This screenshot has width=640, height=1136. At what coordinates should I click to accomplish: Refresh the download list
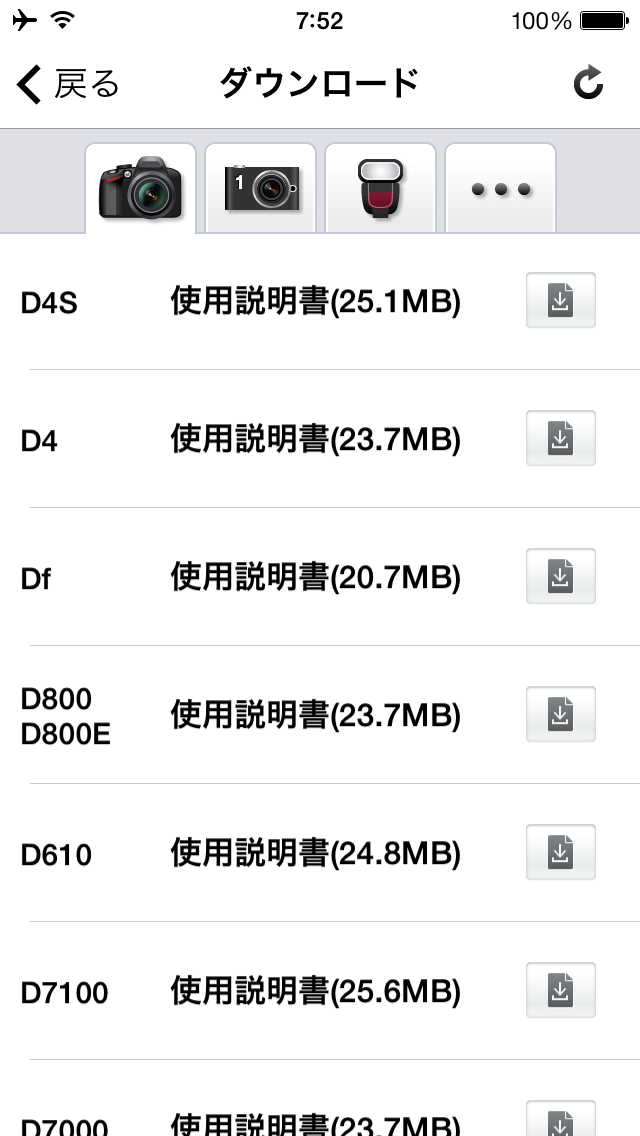588,83
